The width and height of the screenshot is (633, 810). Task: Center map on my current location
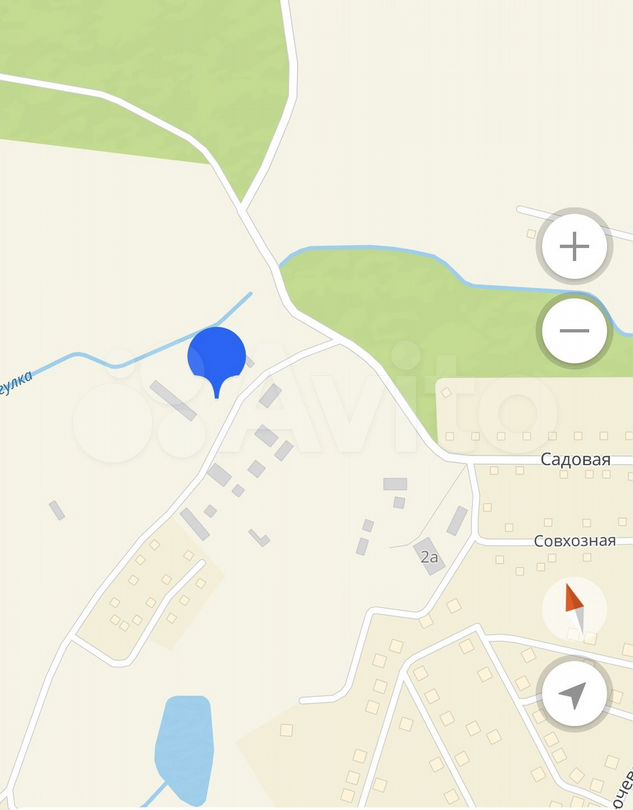click(573, 694)
